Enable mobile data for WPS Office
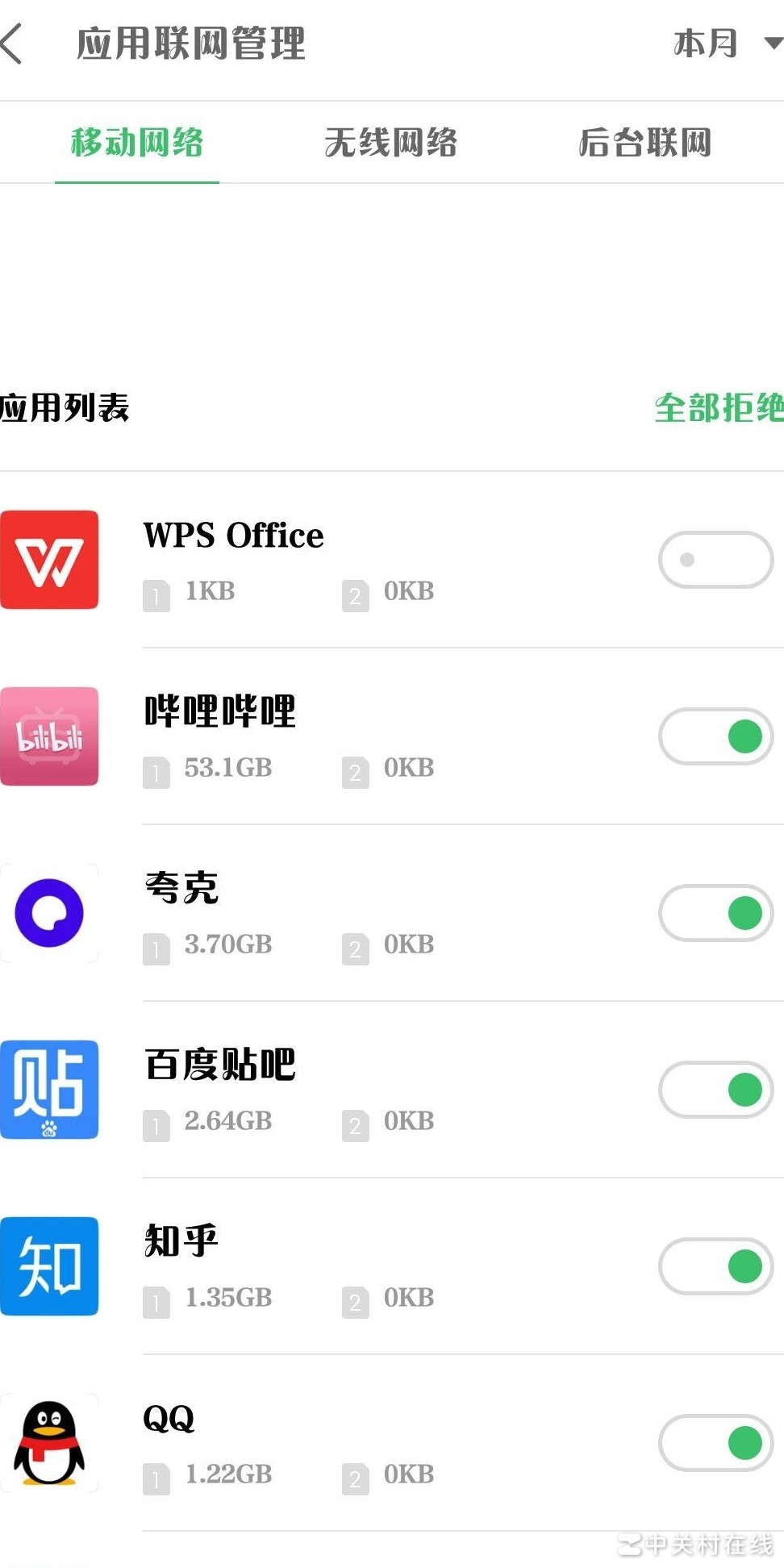Image resolution: width=784 pixels, height=1568 pixels. pyautogui.click(x=715, y=560)
